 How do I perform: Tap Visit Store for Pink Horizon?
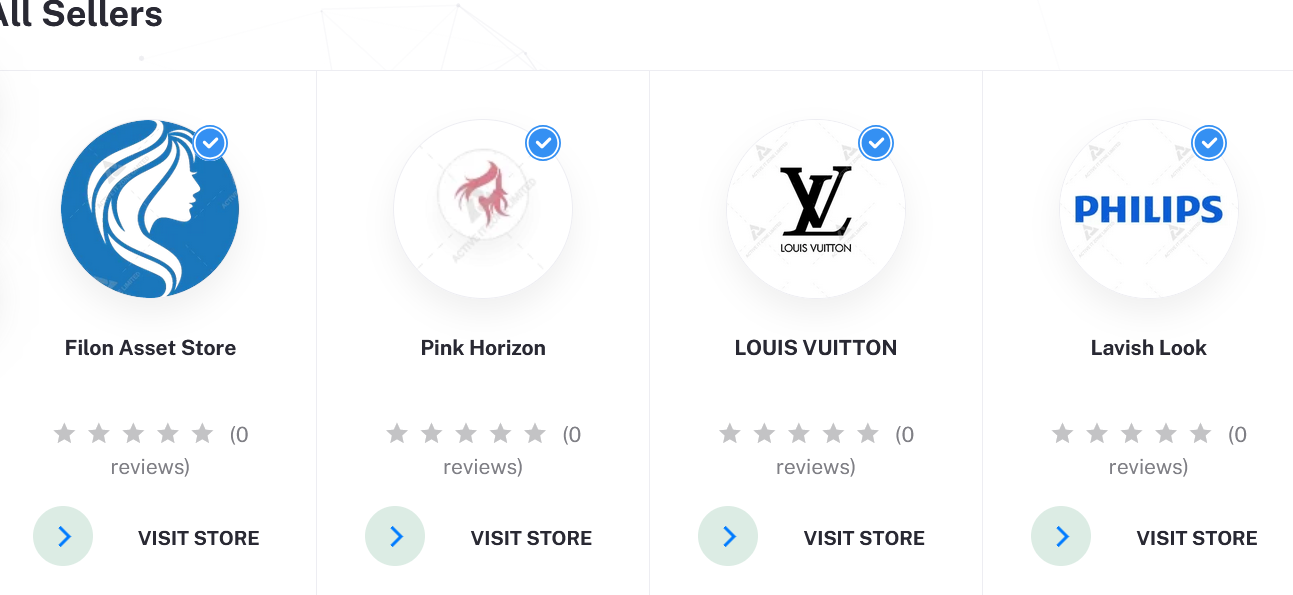pos(531,538)
